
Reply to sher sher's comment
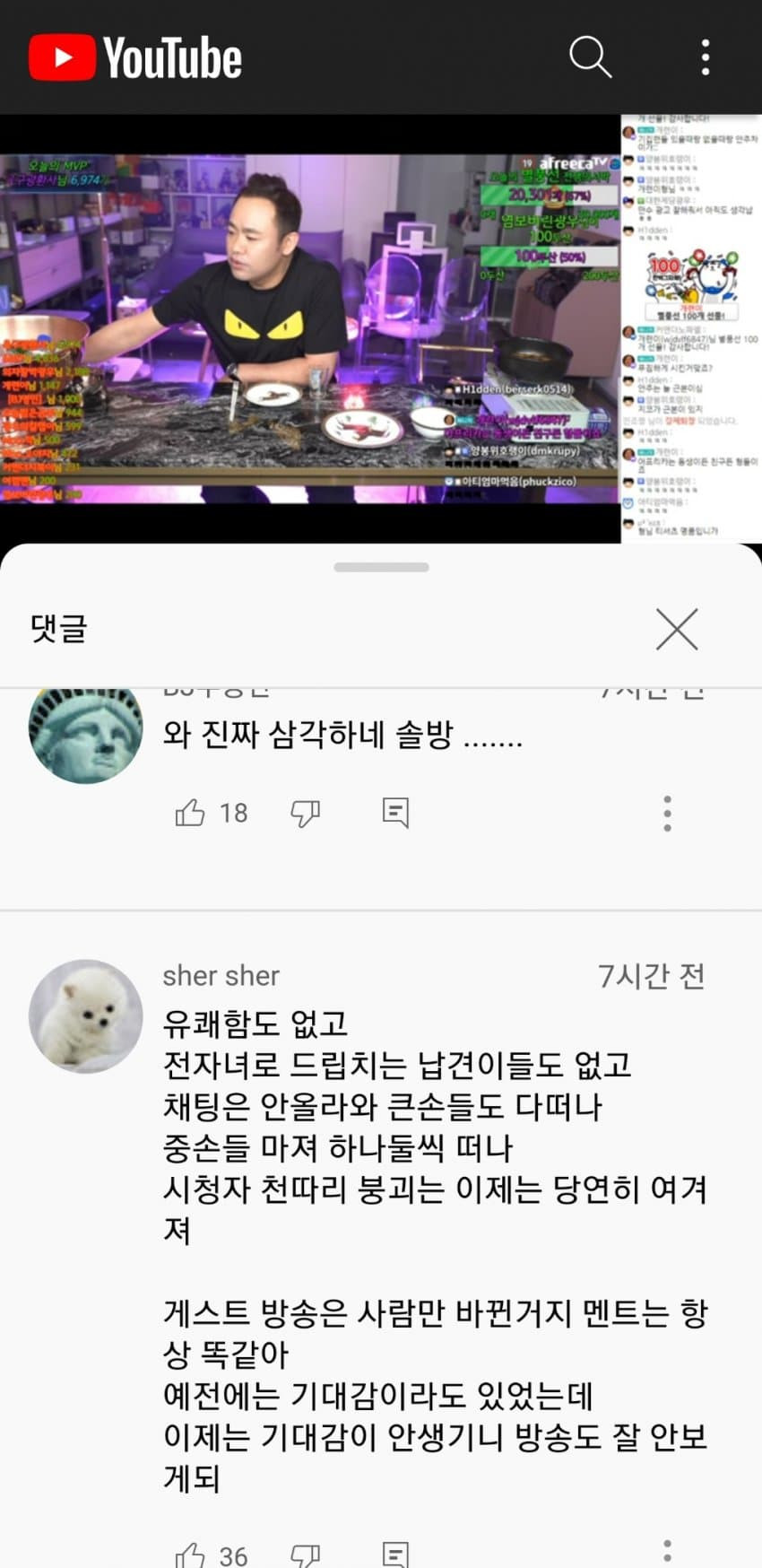point(395,1555)
